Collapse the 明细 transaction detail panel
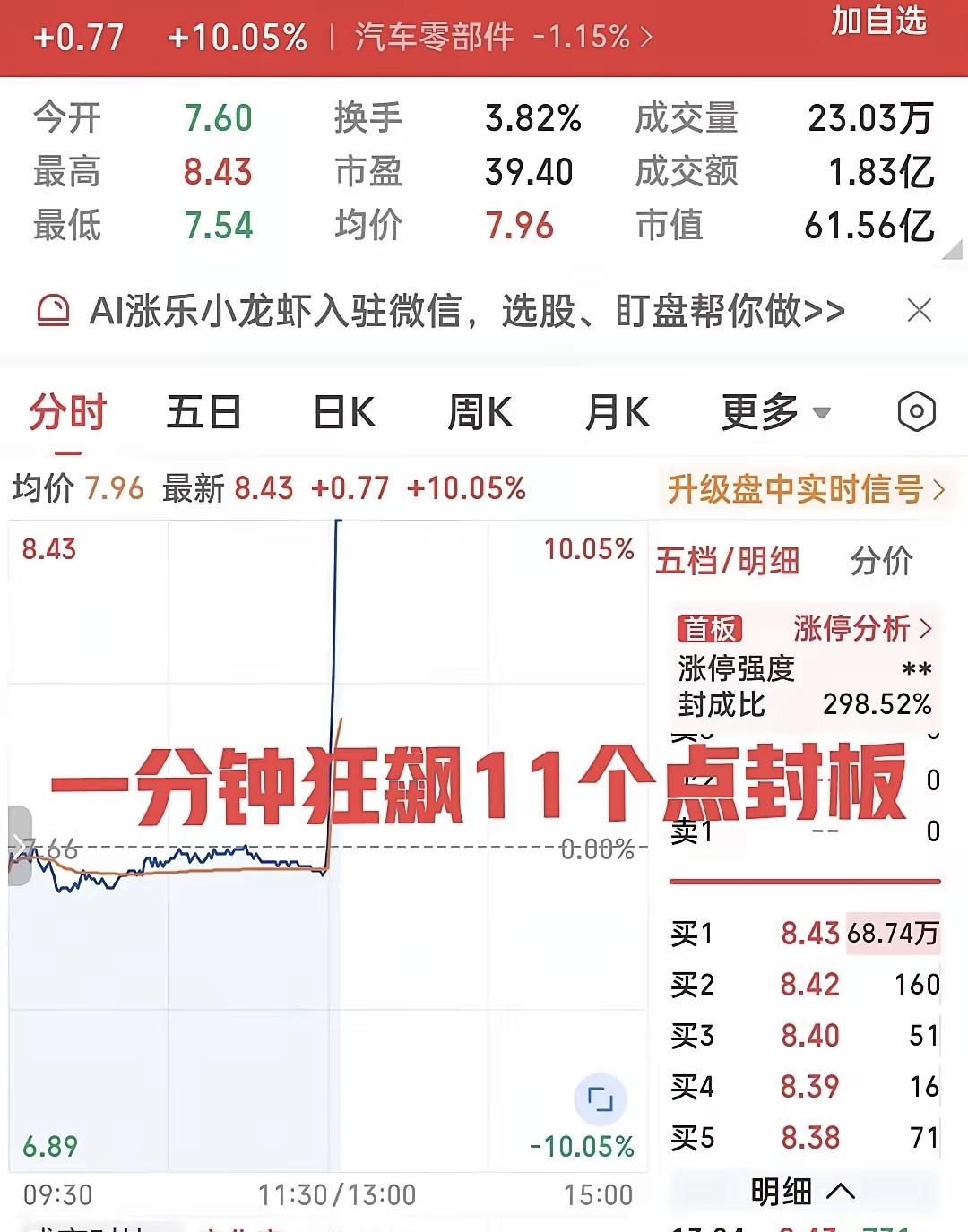The height and width of the screenshot is (1232, 968). point(800,1193)
